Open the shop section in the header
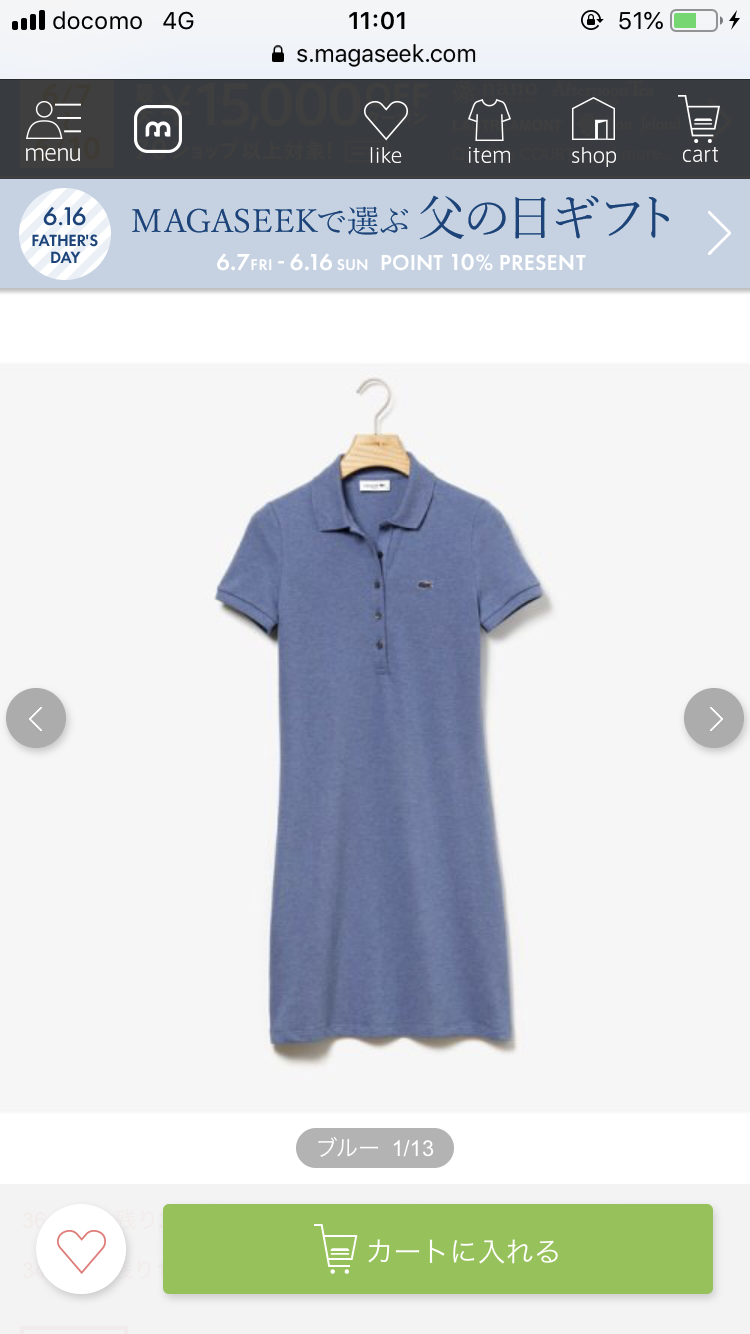The height and width of the screenshot is (1334, 750). pyautogui.click(x=593, y=131)
